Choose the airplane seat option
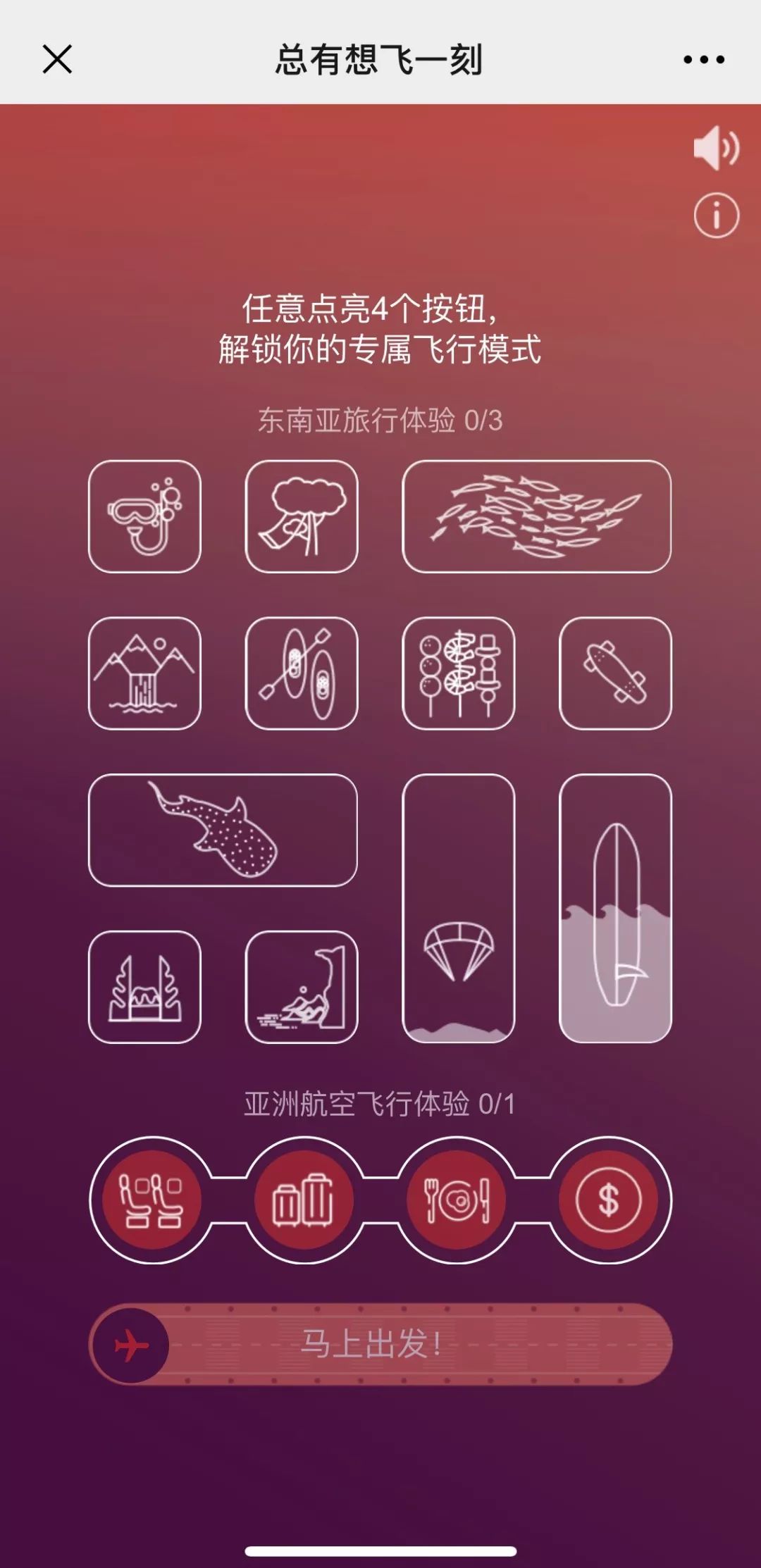The width and height of the screenshot is (761, 1568). click(x=151, y=1200)
